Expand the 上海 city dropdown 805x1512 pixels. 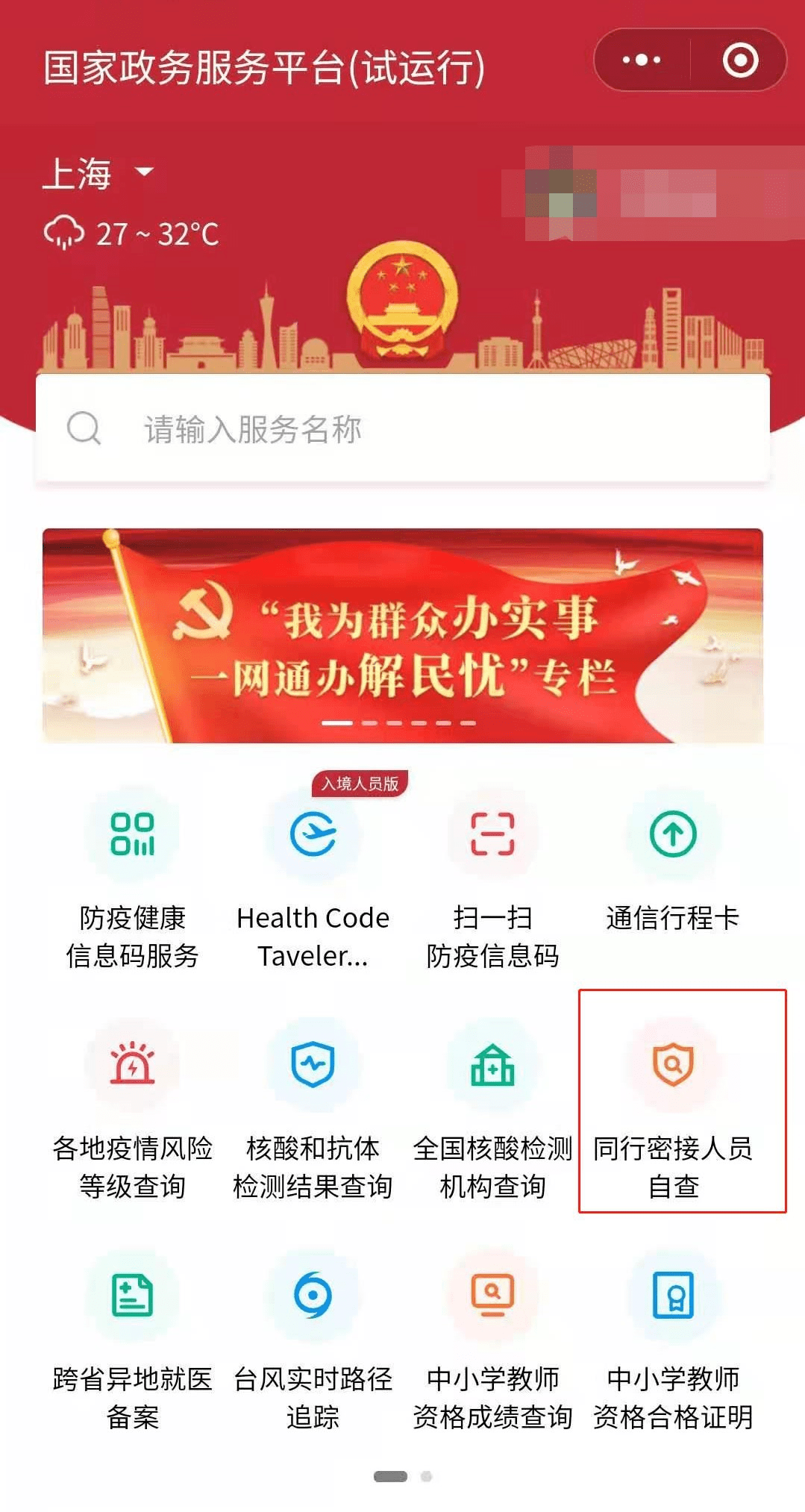(98, 173)
